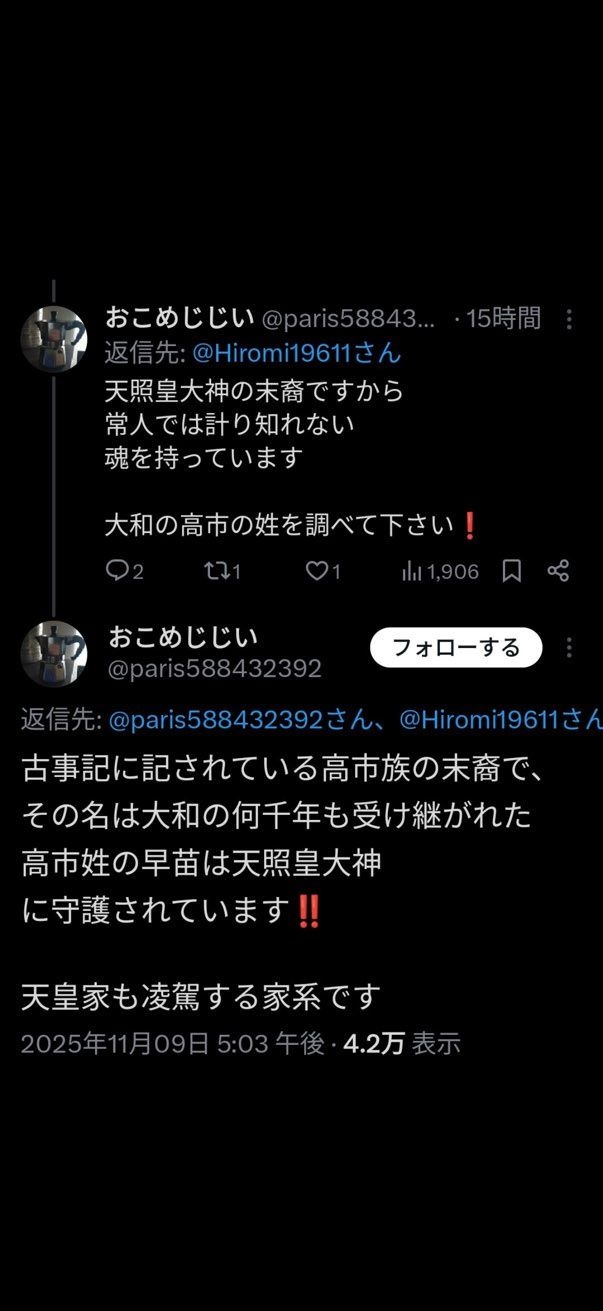Image resolution: width=603 pixels, height=1311 pixels.
Task: Repost the 天照皇大神の末裔 post
Action: tap(216, 571)
